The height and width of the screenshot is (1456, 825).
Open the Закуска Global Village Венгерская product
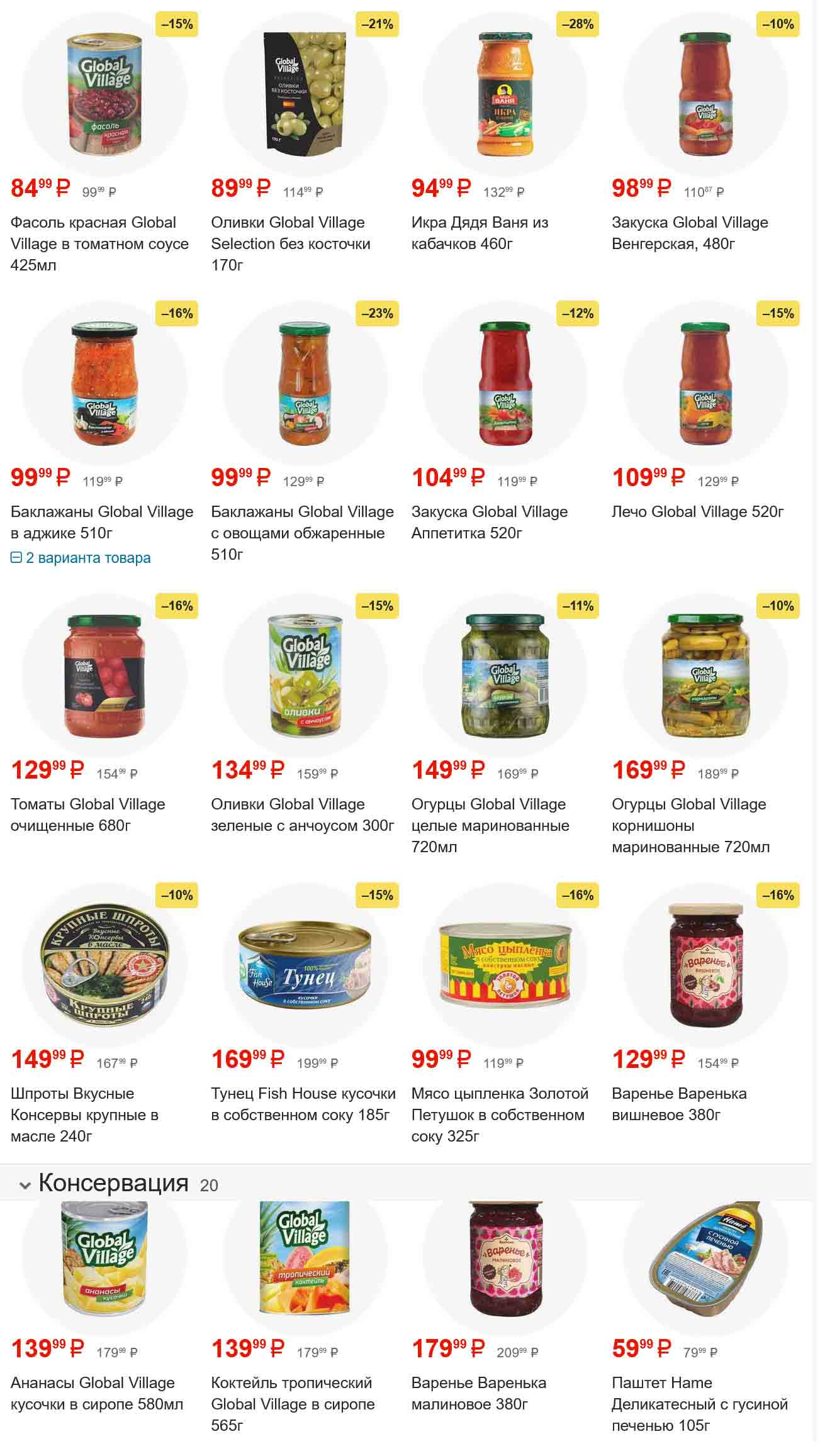689,232
